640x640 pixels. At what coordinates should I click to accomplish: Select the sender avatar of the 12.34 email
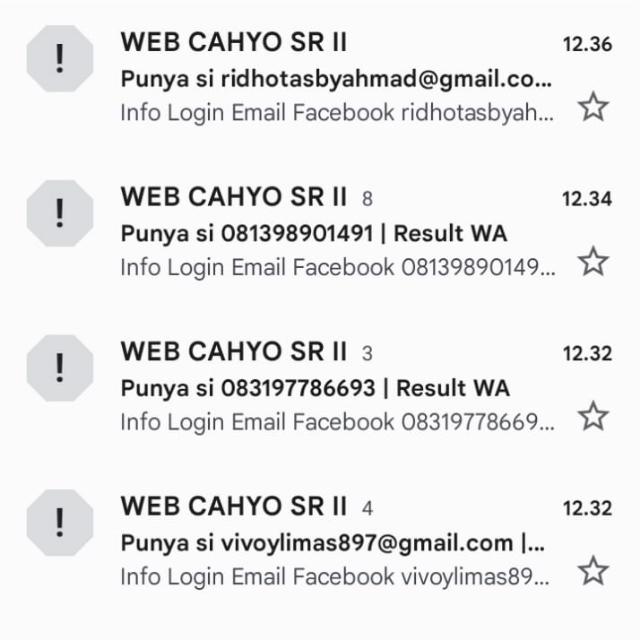click(59, 213)
